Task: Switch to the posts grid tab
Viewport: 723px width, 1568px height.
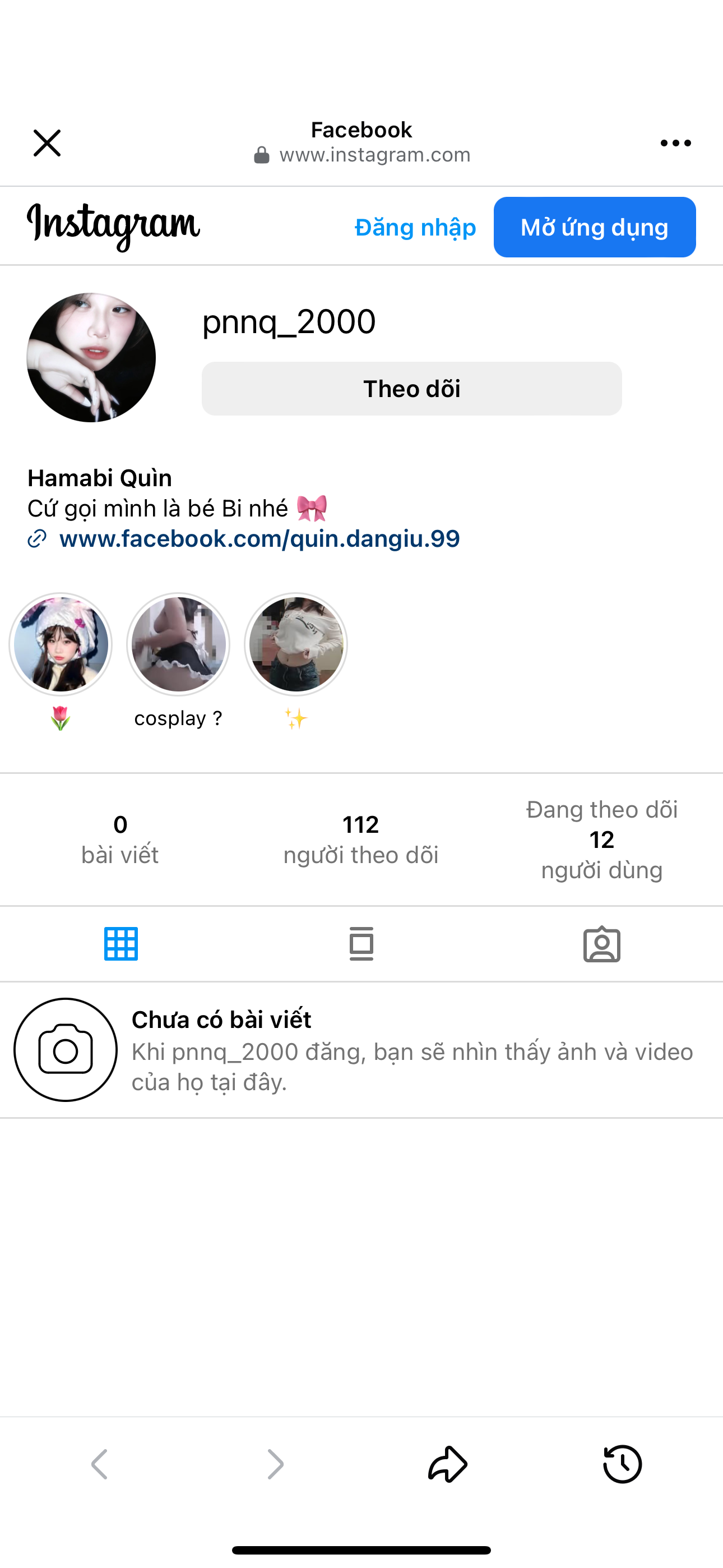Action: click(x=121, y=943)
